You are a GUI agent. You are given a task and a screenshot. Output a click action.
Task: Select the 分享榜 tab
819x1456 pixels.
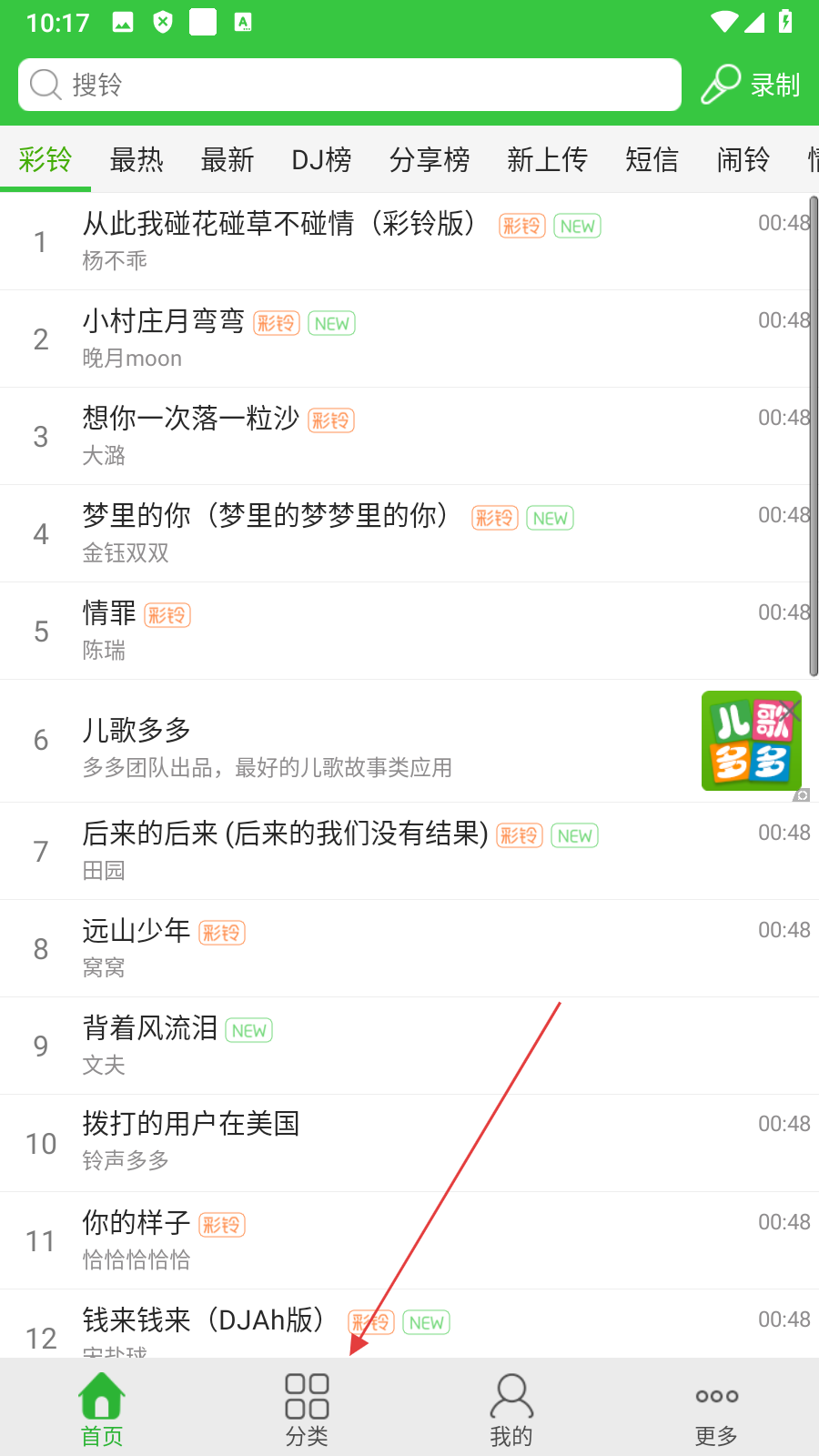click(430, 160)
